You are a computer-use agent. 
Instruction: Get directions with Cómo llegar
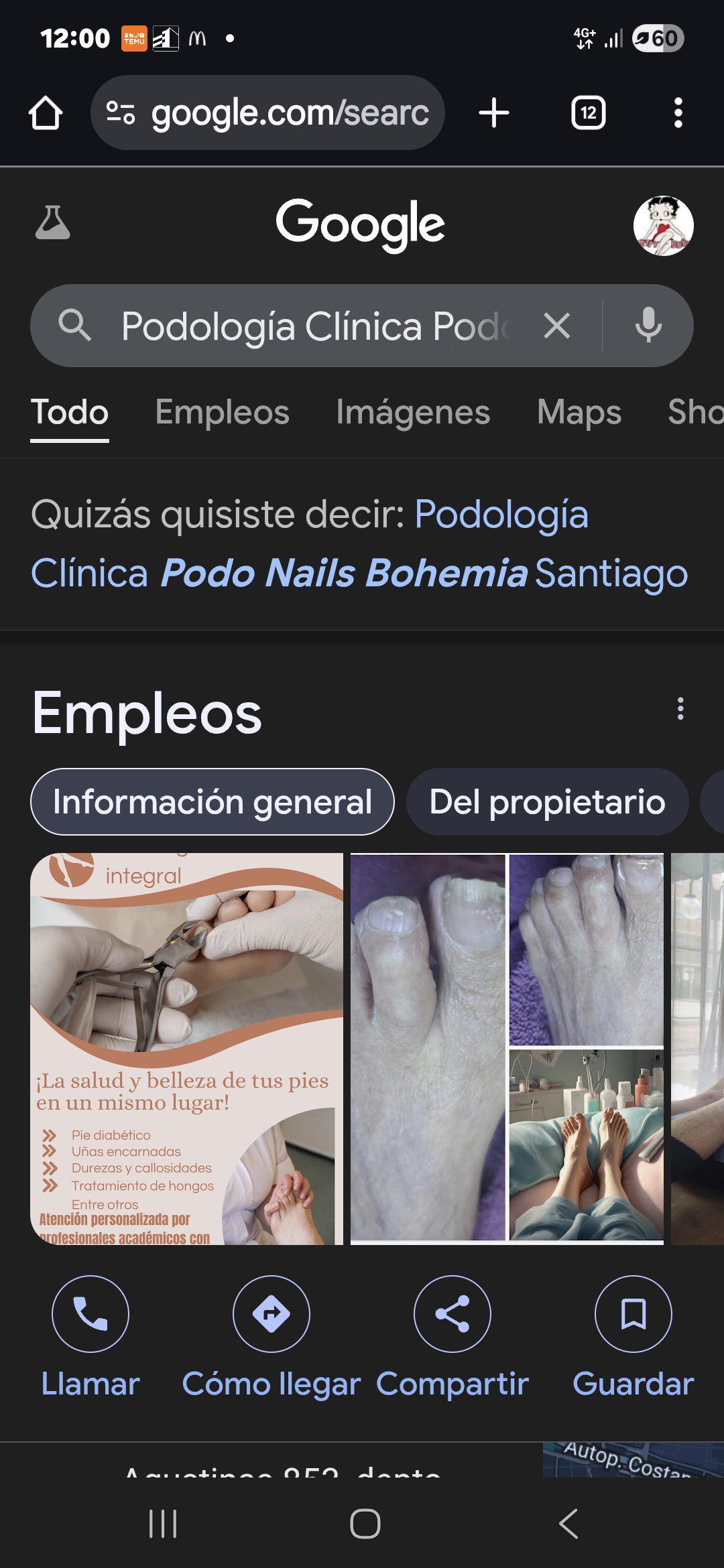(x=271, y=1337)
